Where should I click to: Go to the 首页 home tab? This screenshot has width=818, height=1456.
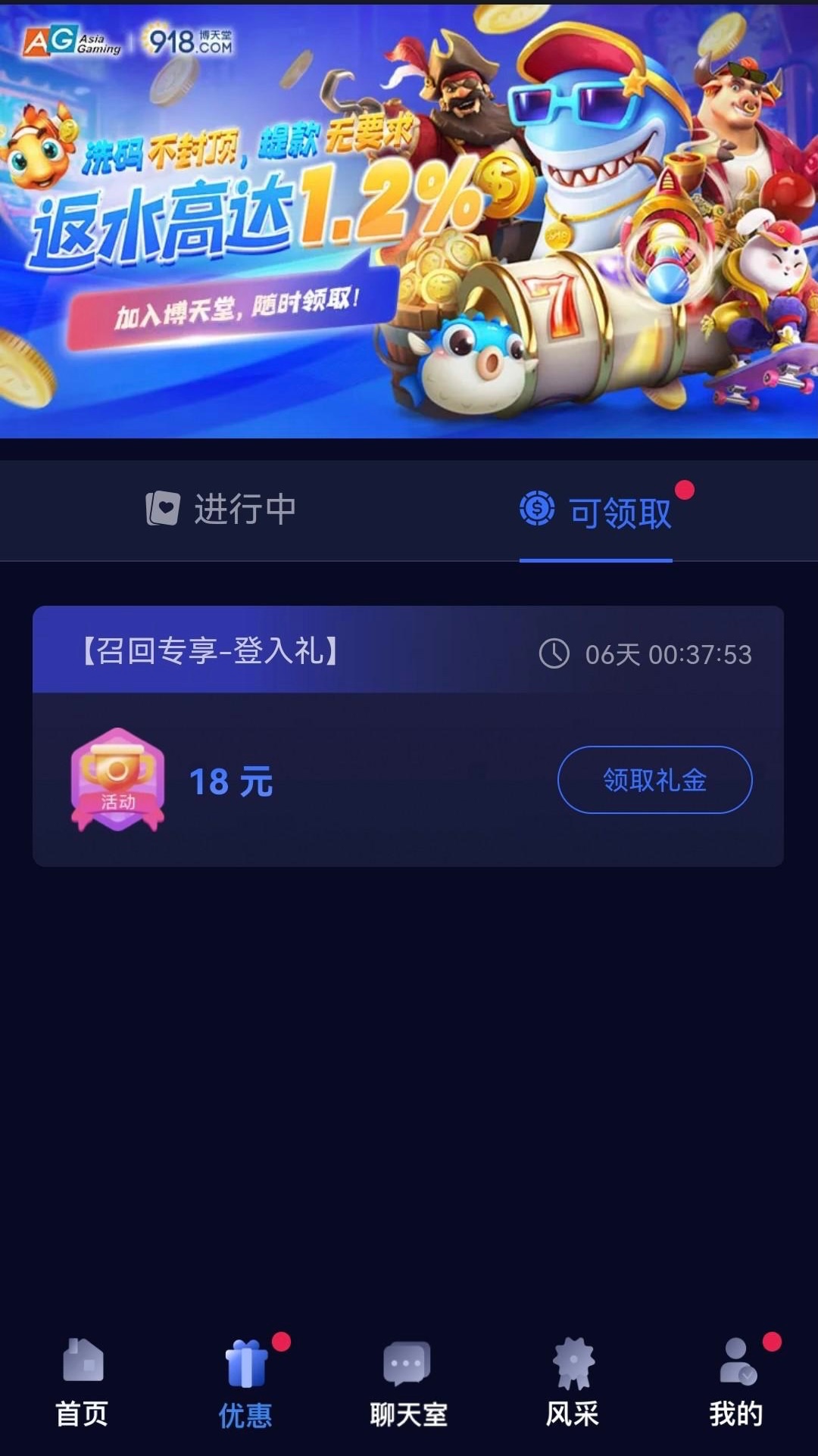tap(82, 1381)
